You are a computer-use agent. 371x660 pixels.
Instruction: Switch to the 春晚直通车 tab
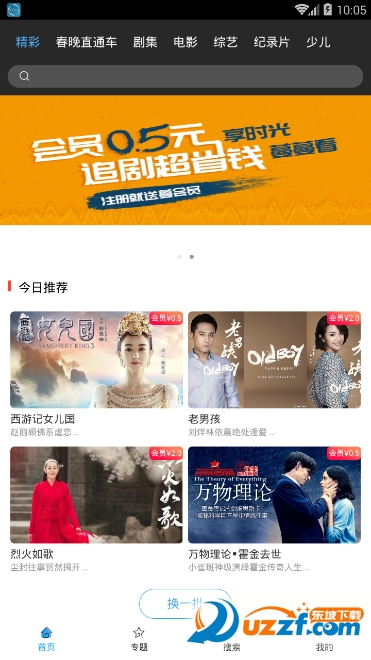[x=86, y=42]
